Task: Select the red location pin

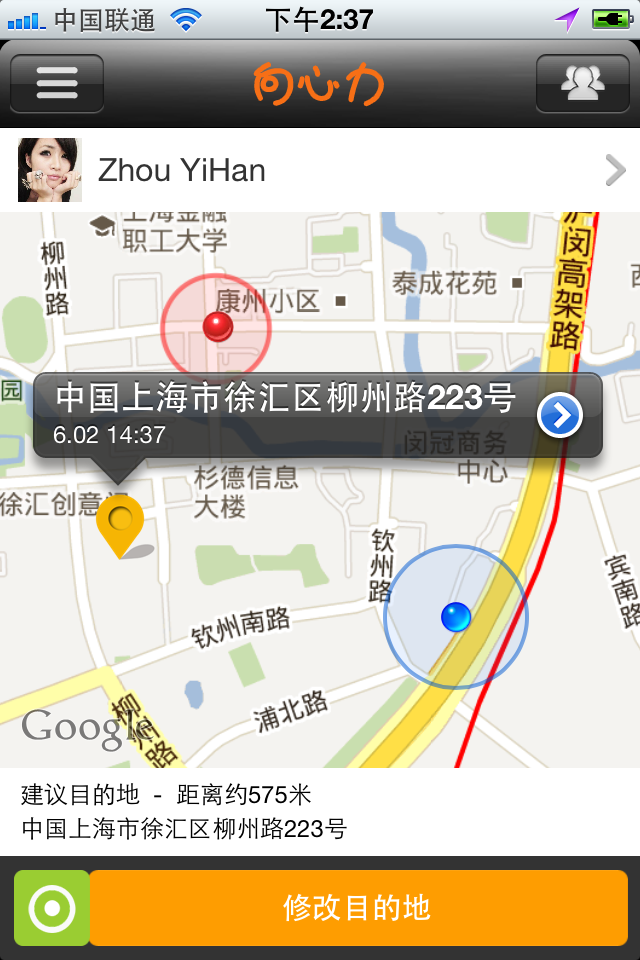Action: tap(217, 326)
